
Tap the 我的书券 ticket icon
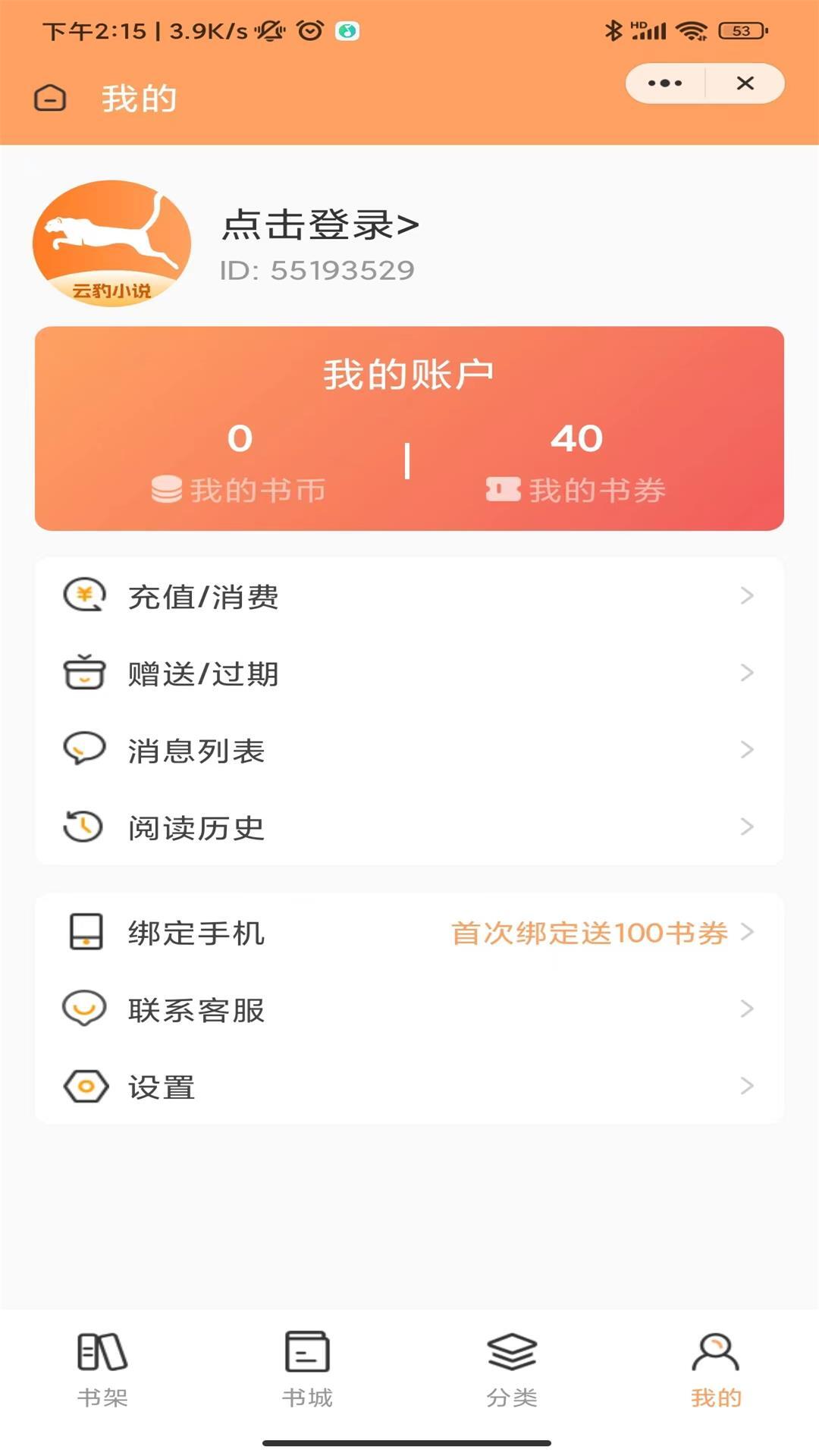(503, 489)
